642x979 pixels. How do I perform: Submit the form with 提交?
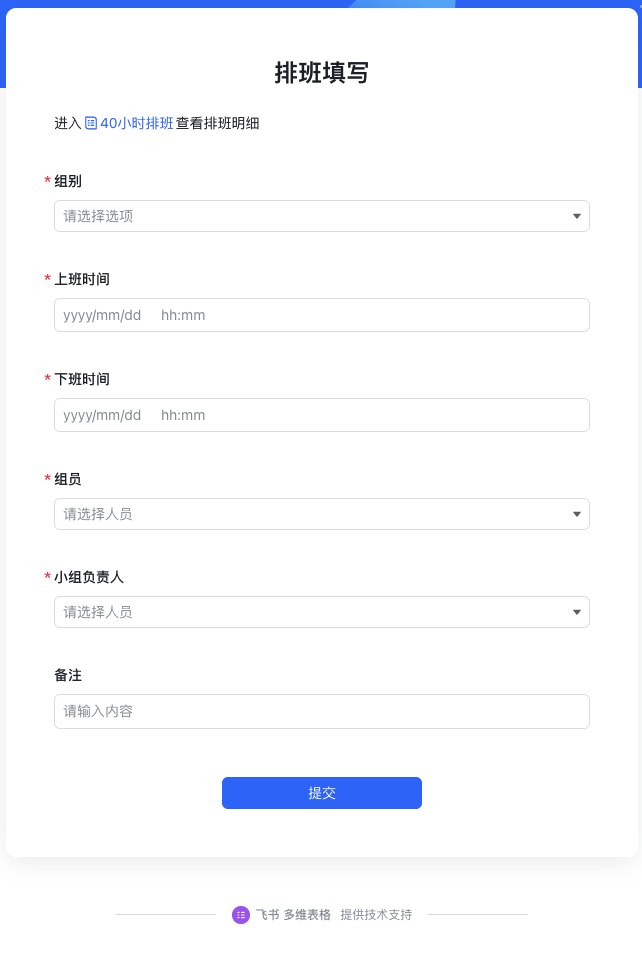click(321, 793)
